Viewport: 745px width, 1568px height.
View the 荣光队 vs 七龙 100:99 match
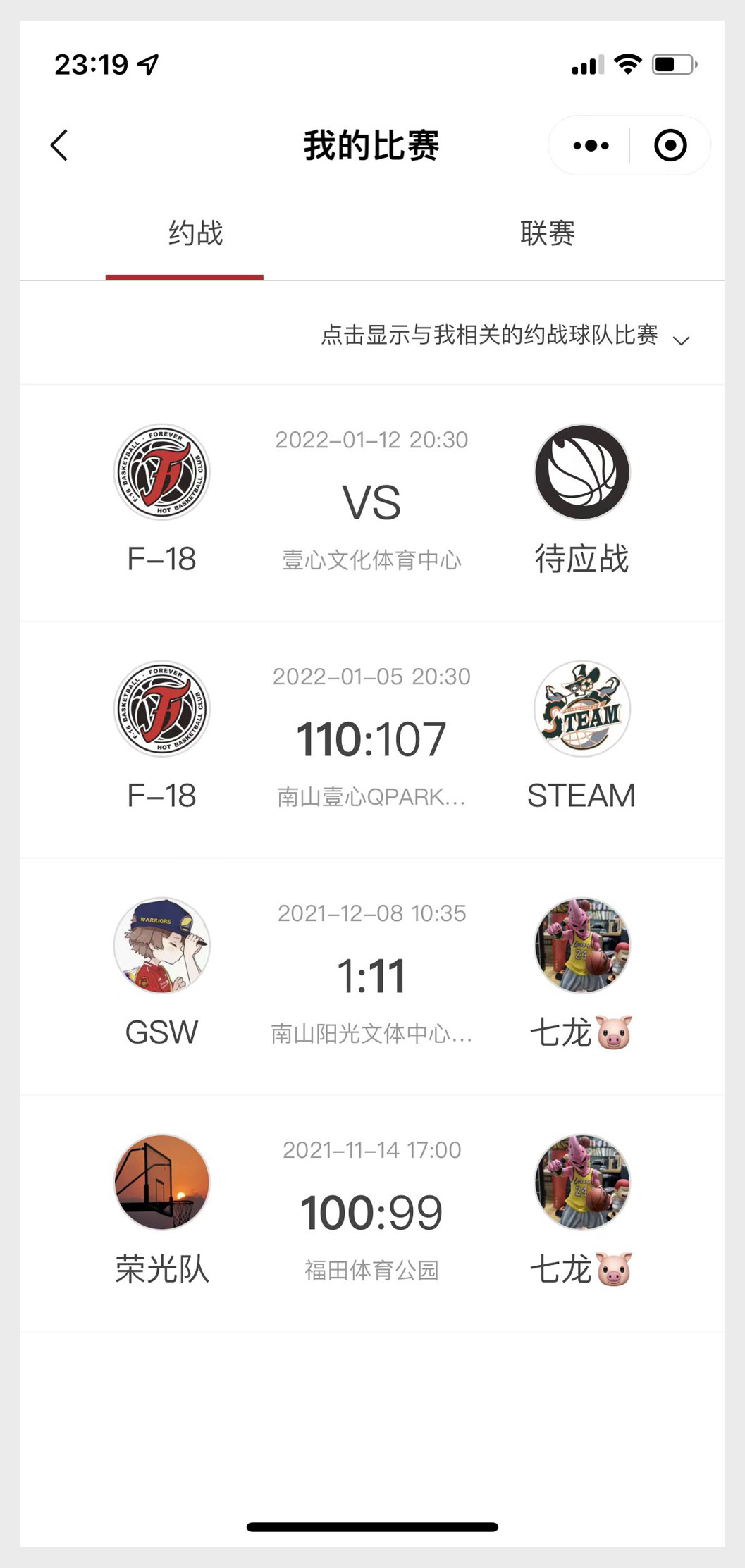pos(372,1213)
